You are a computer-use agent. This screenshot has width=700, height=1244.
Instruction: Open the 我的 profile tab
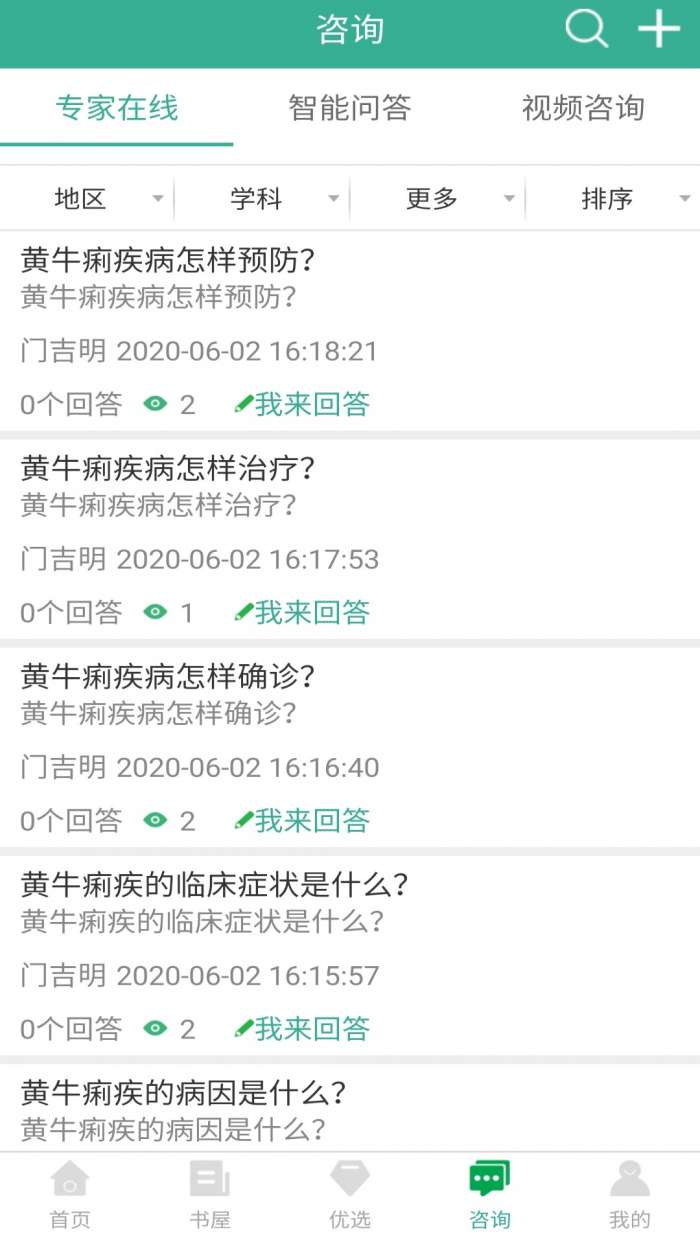click(x=630, y=1195)
